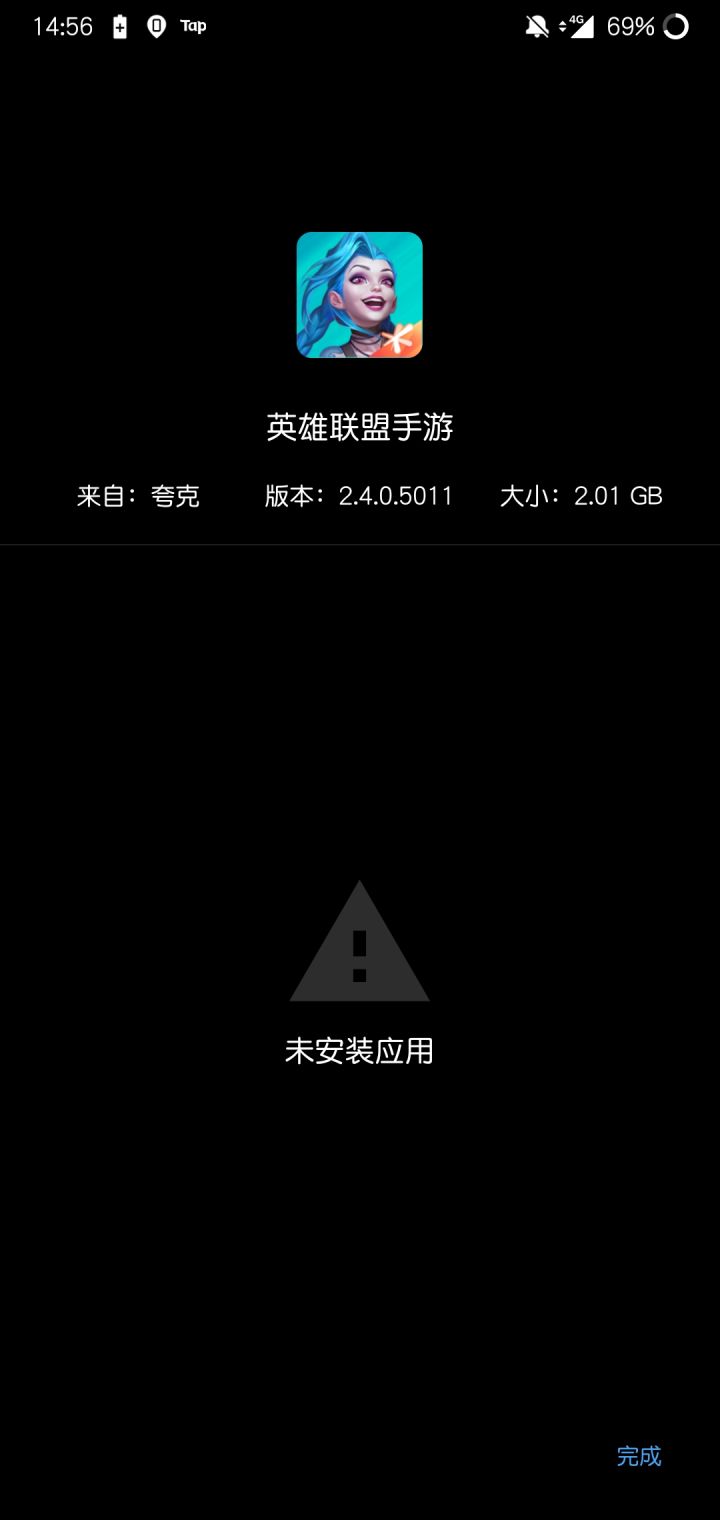Tap the charging battery icon in status bar
Image resolution: width=720 pixels, height=1520 pixels.
120,27
